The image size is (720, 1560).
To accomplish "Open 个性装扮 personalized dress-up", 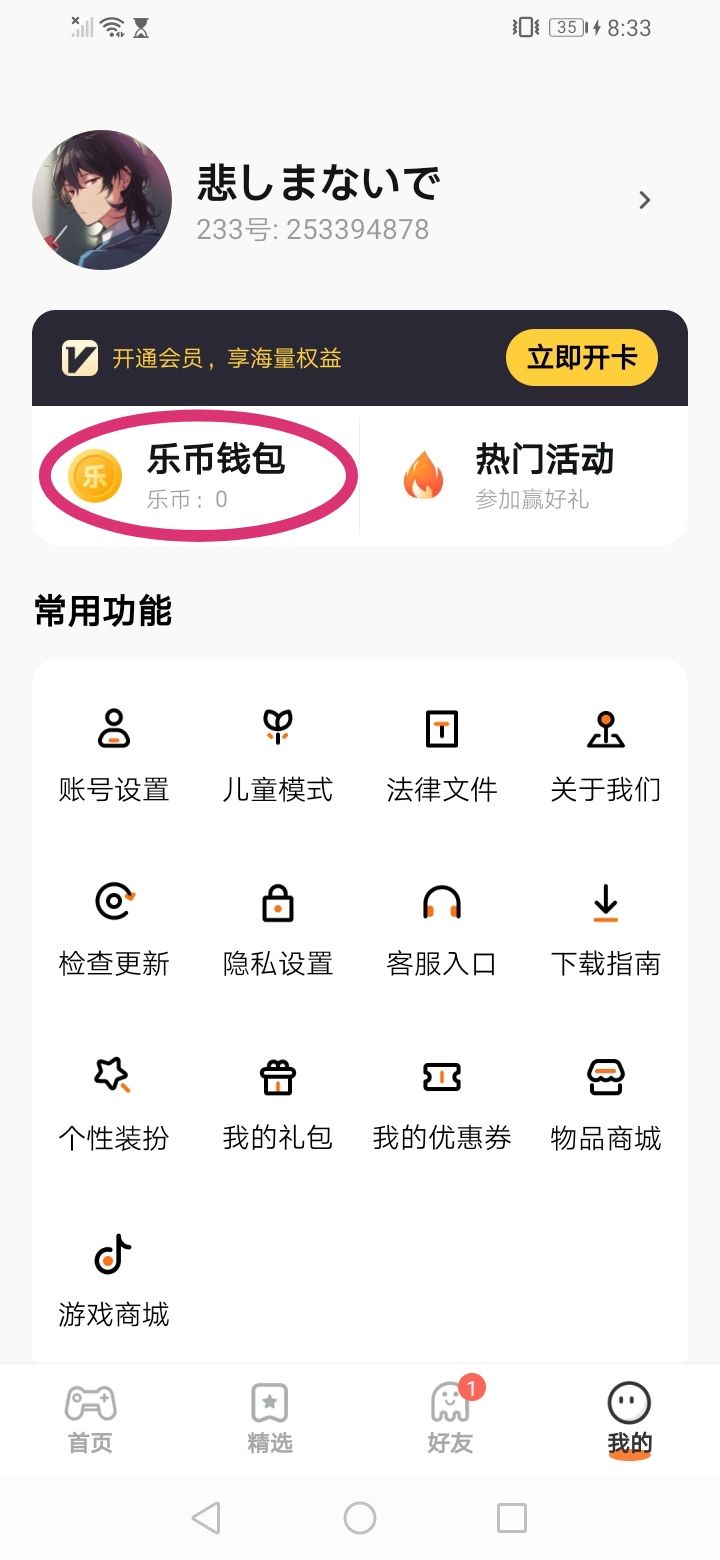I will pyautogui.click(x=114, y=1103).
